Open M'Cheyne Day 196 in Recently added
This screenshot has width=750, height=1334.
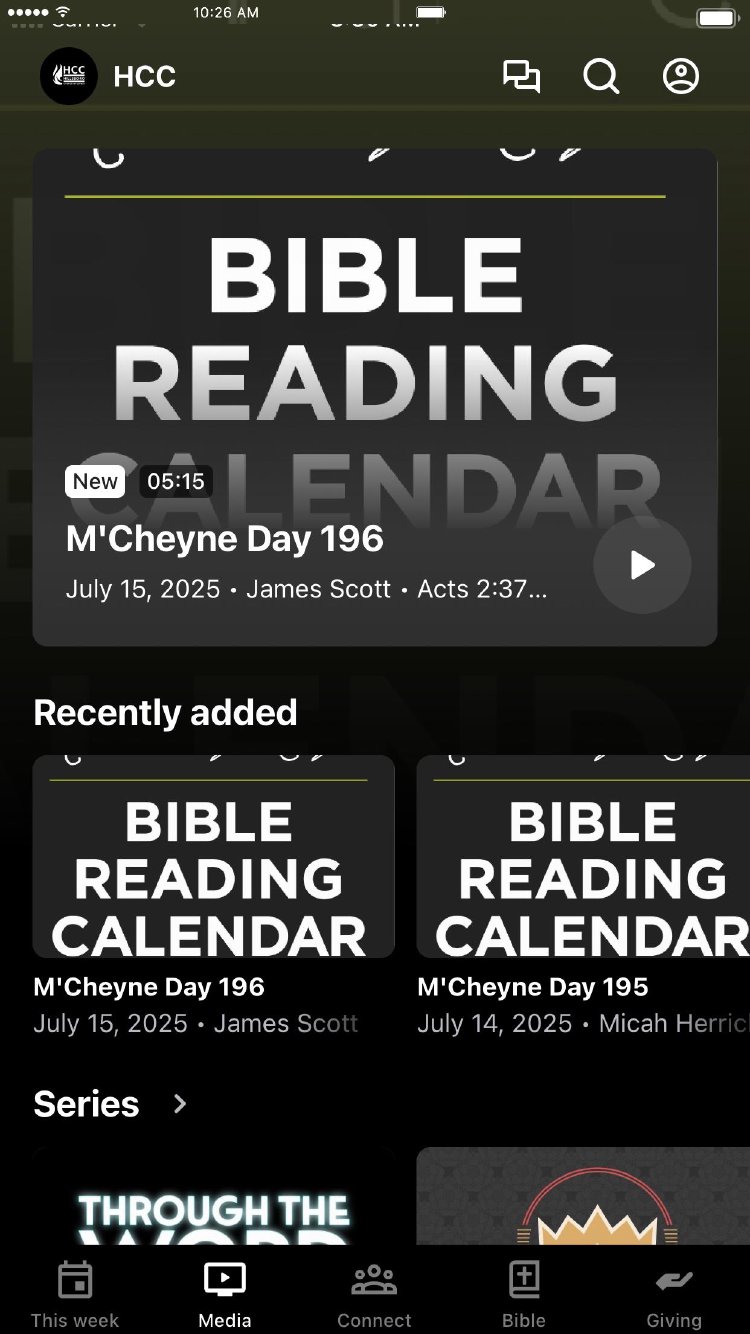[x=213, y=857]
